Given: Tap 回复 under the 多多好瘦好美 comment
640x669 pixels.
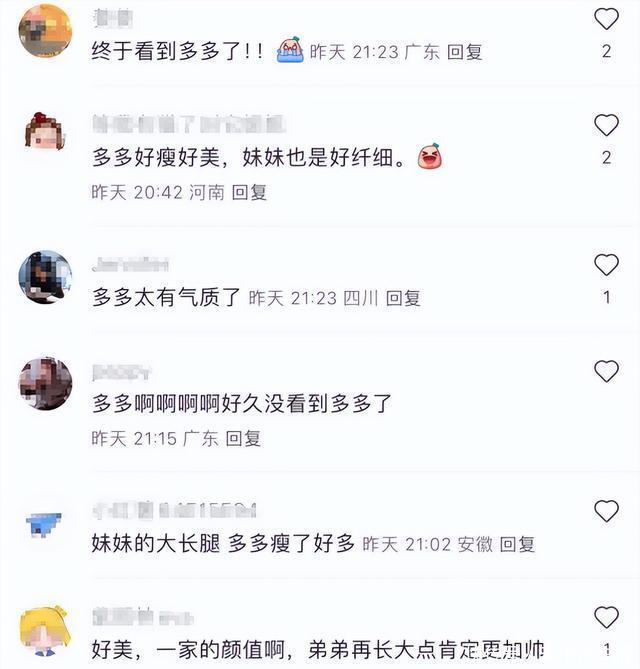Looking at the screenshot, I should point(249,192).
